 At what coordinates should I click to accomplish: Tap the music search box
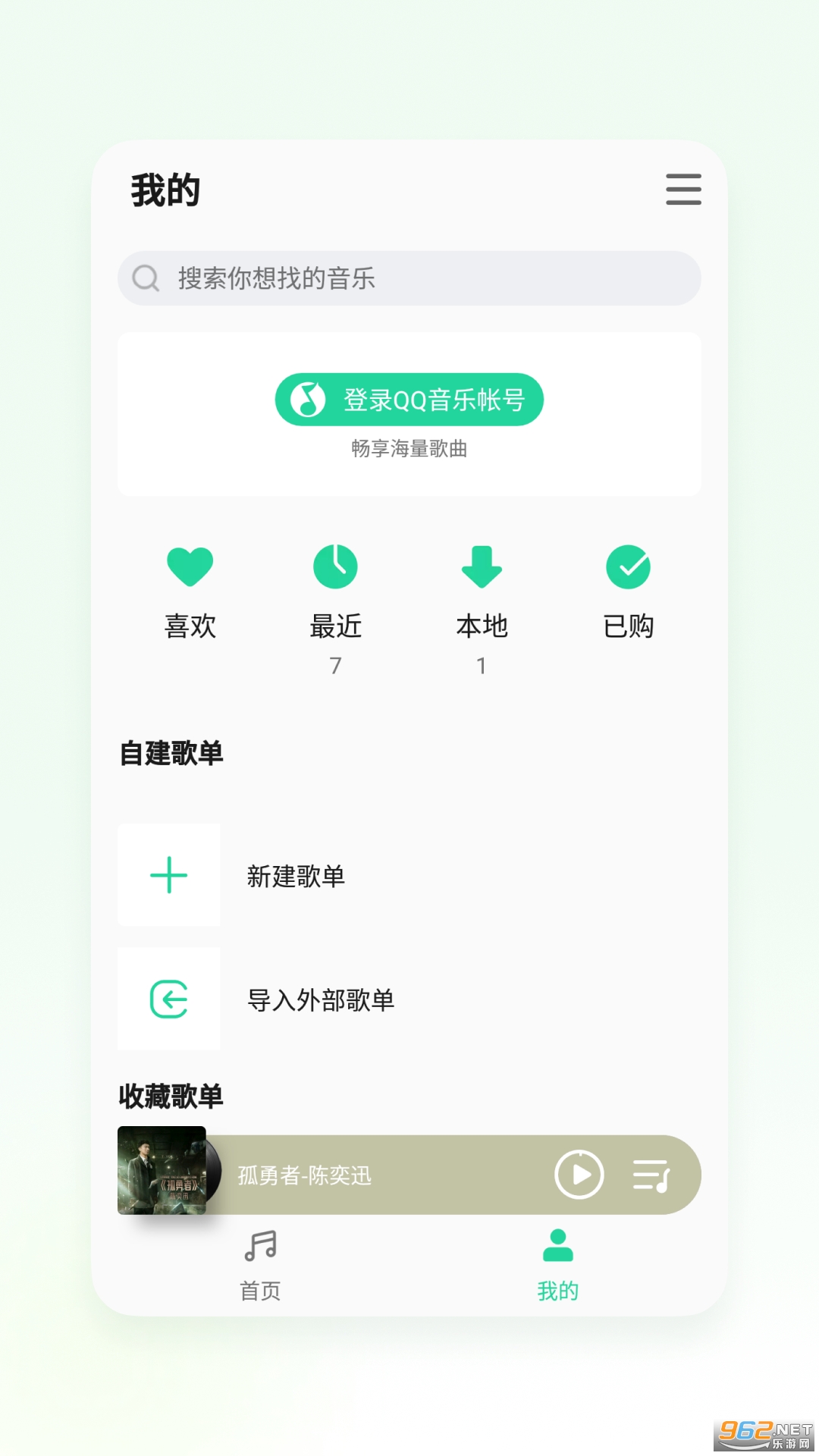tap(409, 278)
